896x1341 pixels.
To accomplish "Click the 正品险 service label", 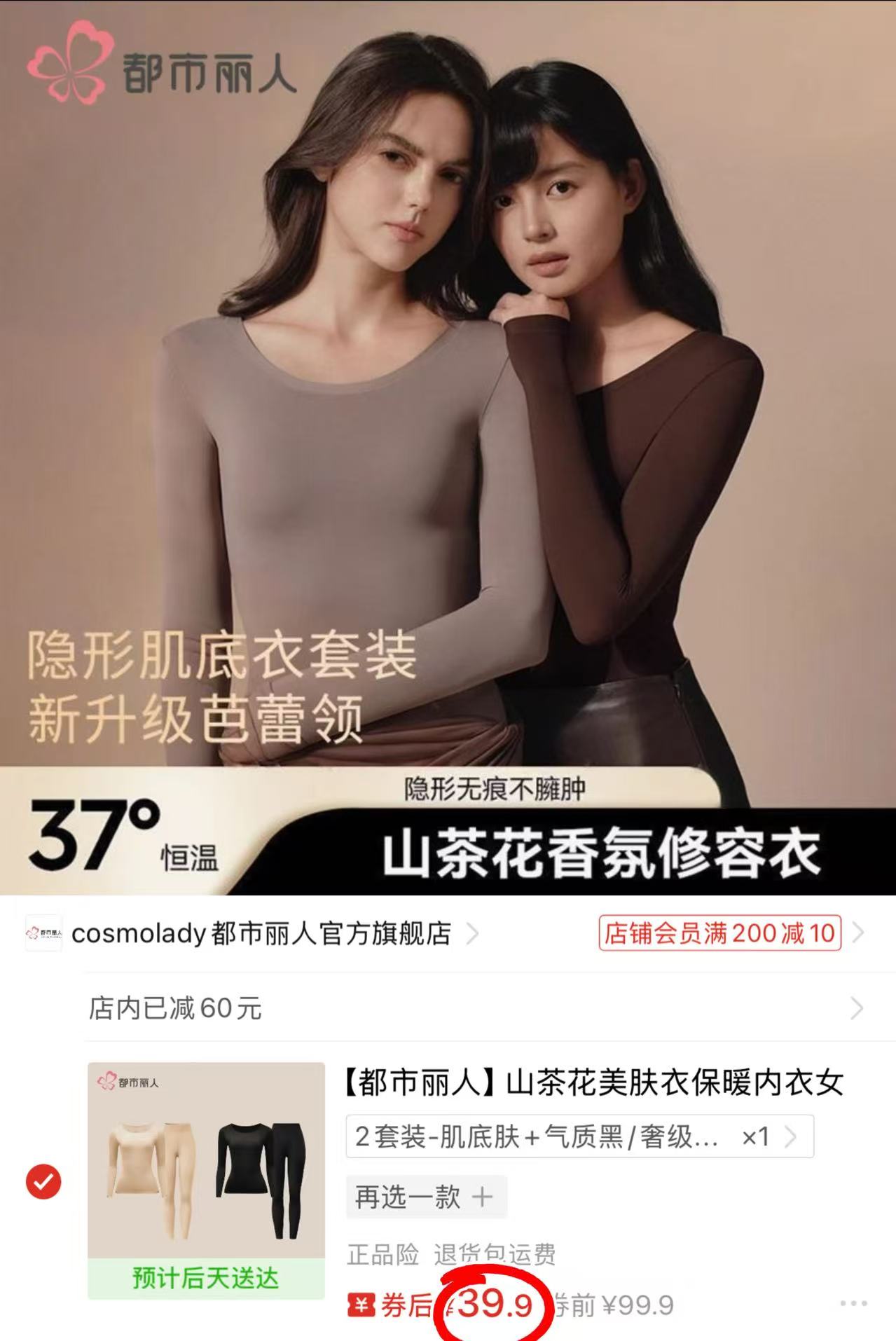I will pos(381,1252).
